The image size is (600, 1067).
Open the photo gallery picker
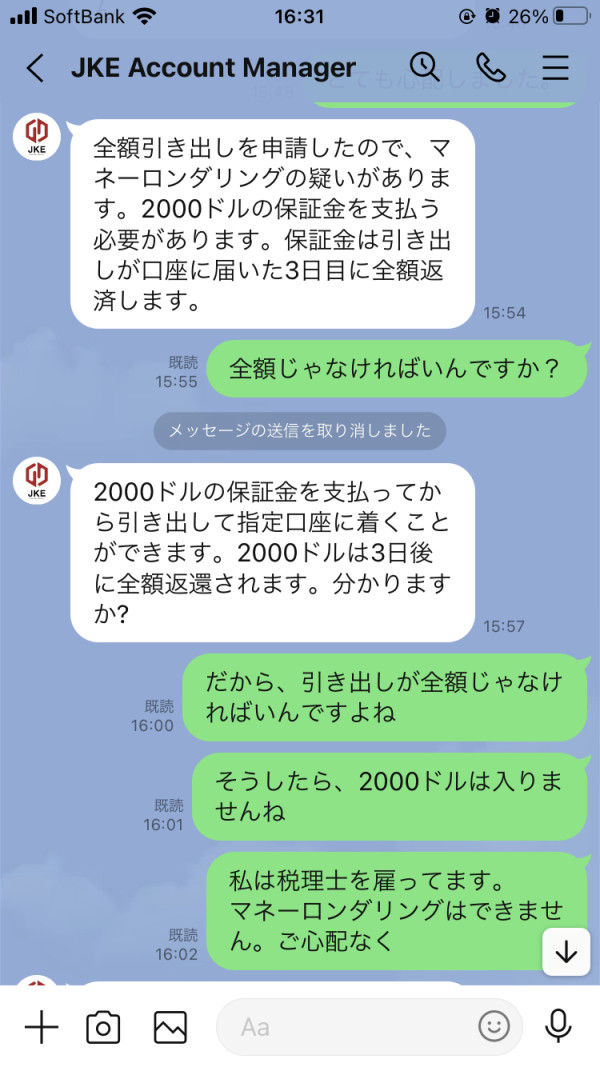tap(170, 1027)
